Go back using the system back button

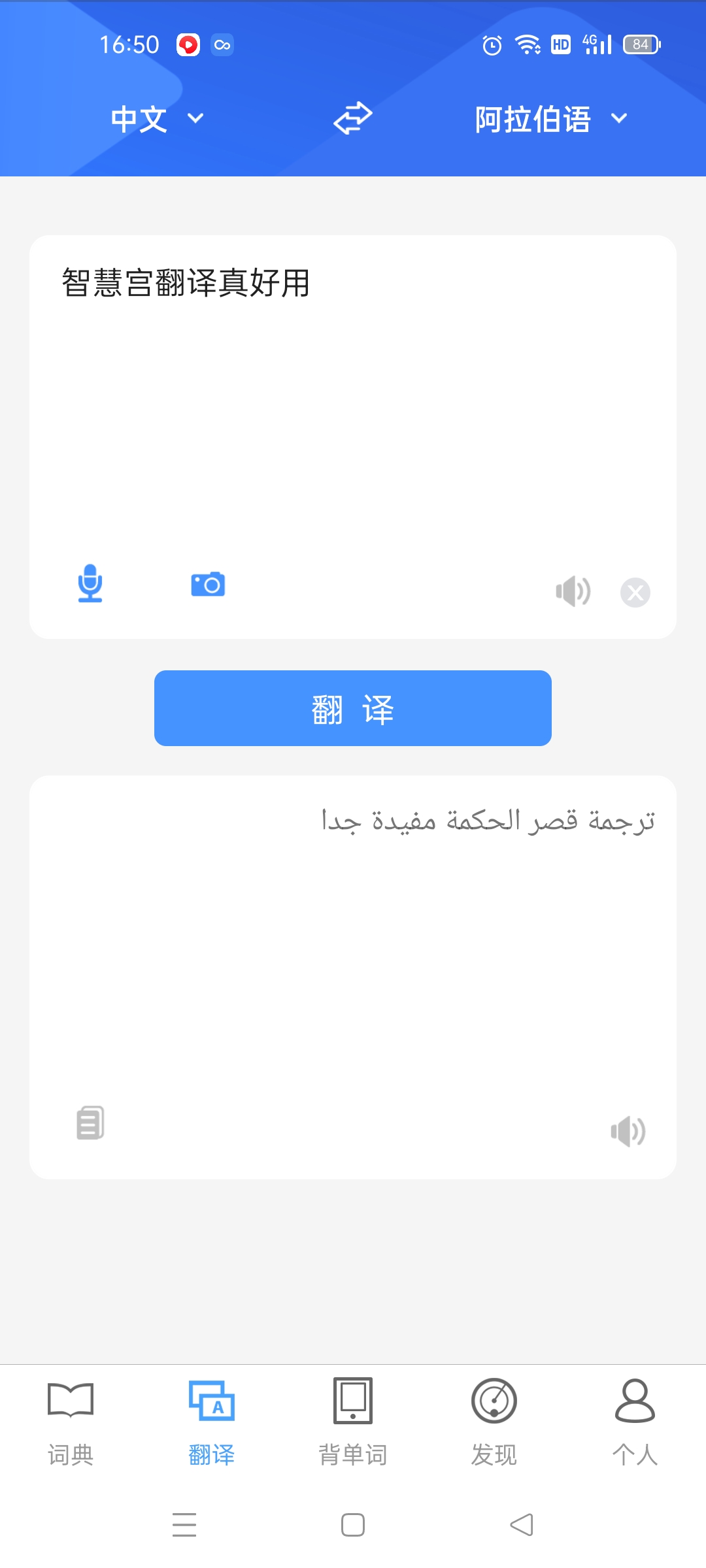(522, 1525)
